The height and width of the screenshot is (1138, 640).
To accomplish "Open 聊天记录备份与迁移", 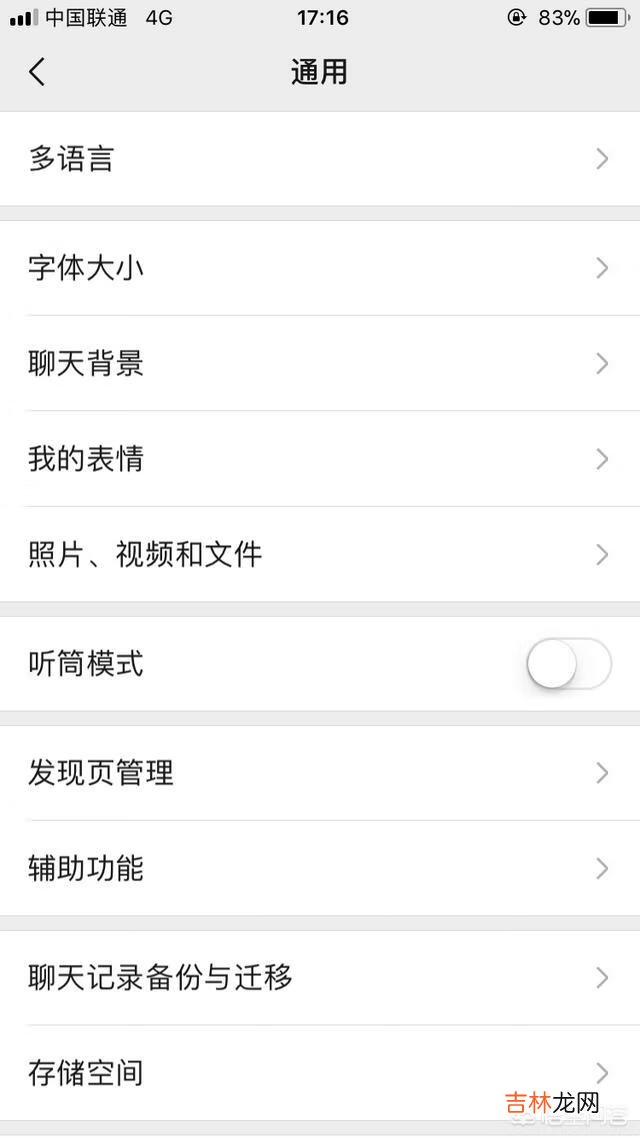I will [320, 977].
